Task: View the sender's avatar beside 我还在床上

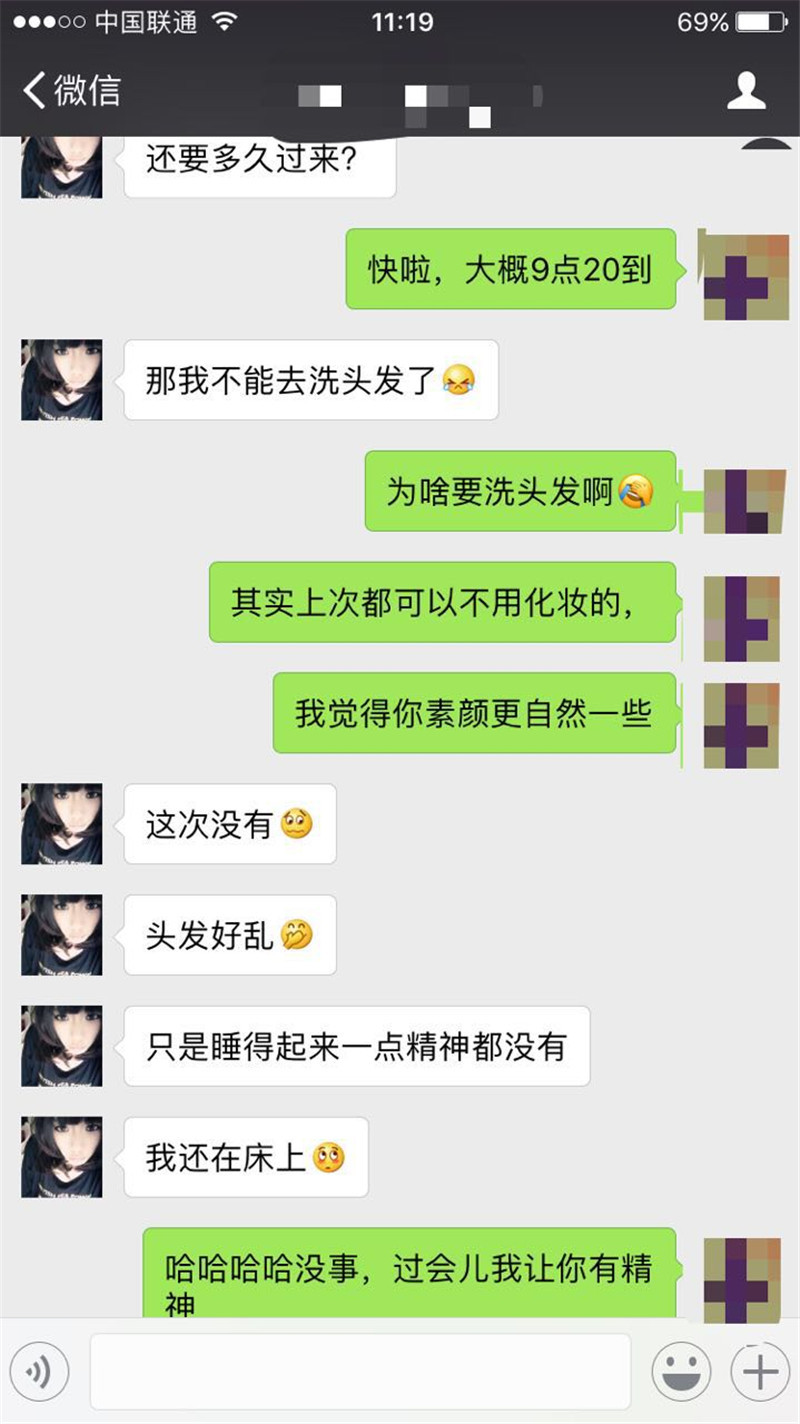Action: (x=62, y=1157)
